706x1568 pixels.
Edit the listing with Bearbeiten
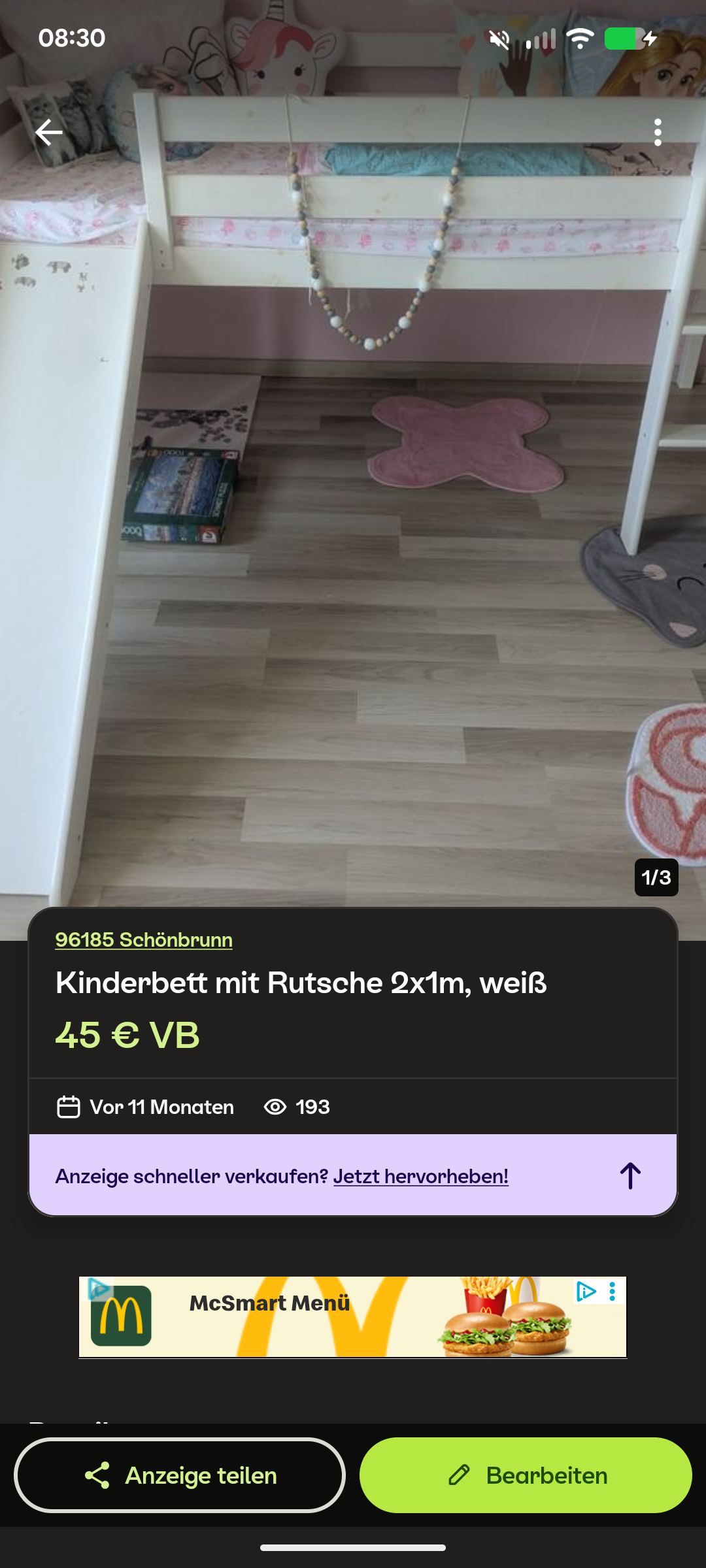click(526, 1475)
